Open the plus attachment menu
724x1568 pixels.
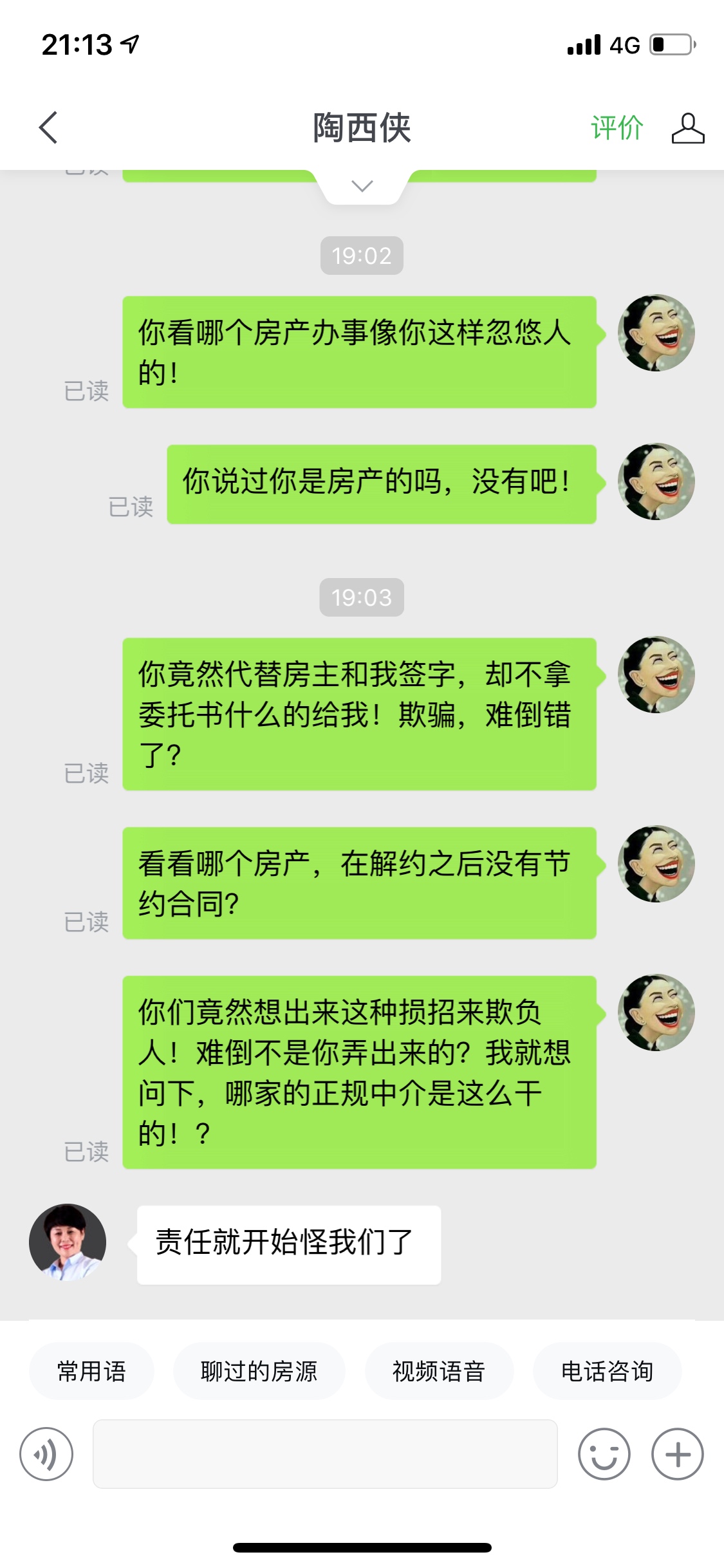coord(678,1454)
